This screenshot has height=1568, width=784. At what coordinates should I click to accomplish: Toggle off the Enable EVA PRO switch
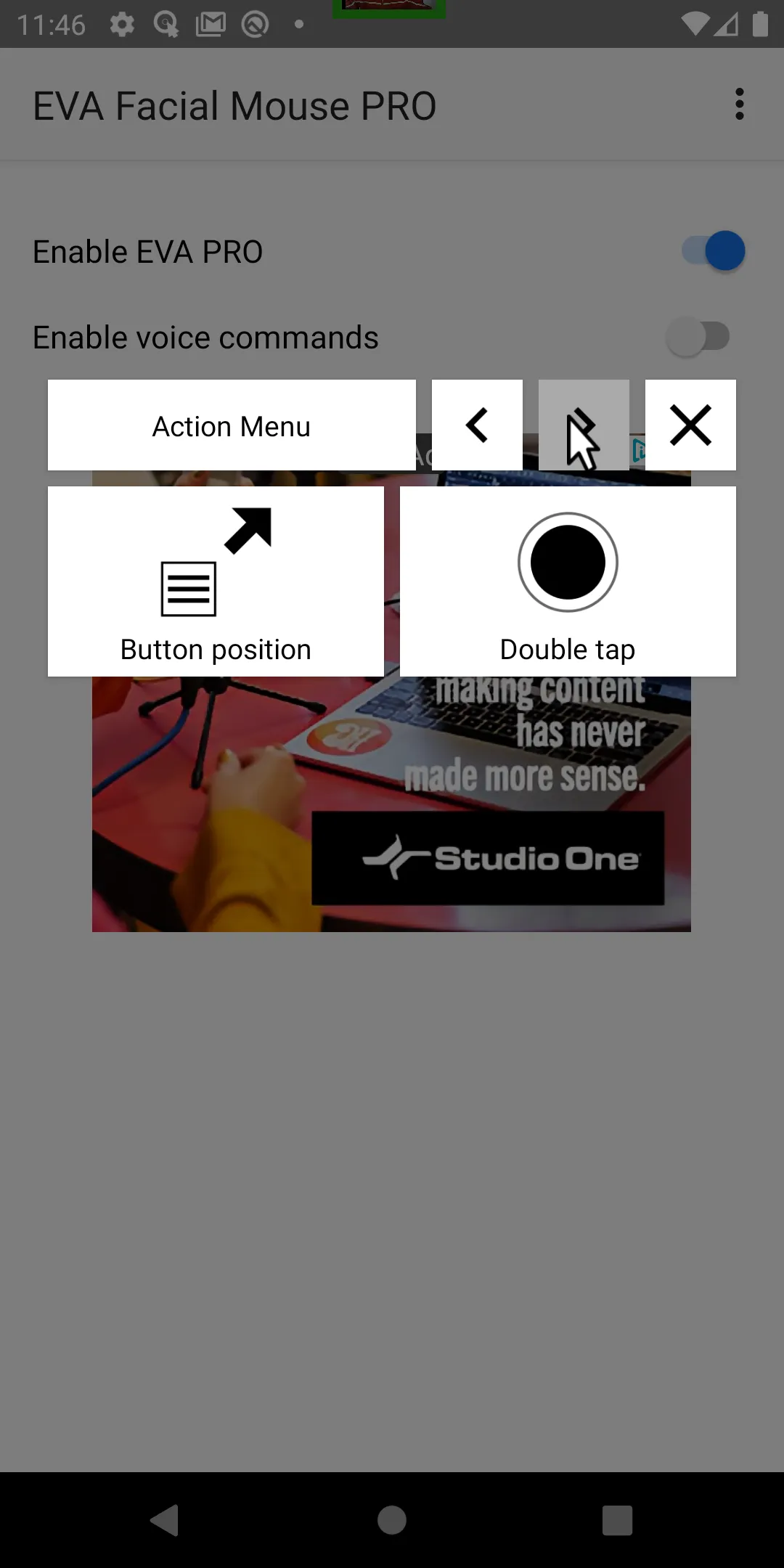(x=712, y=250)
